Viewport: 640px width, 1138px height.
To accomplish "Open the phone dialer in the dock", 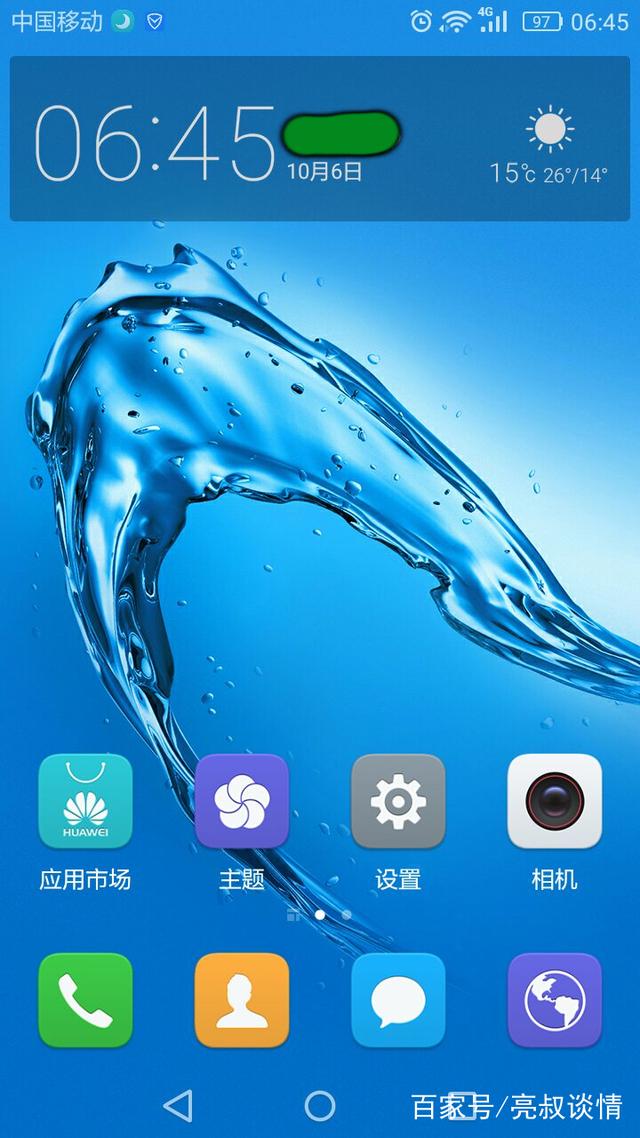I will 85,1000.
